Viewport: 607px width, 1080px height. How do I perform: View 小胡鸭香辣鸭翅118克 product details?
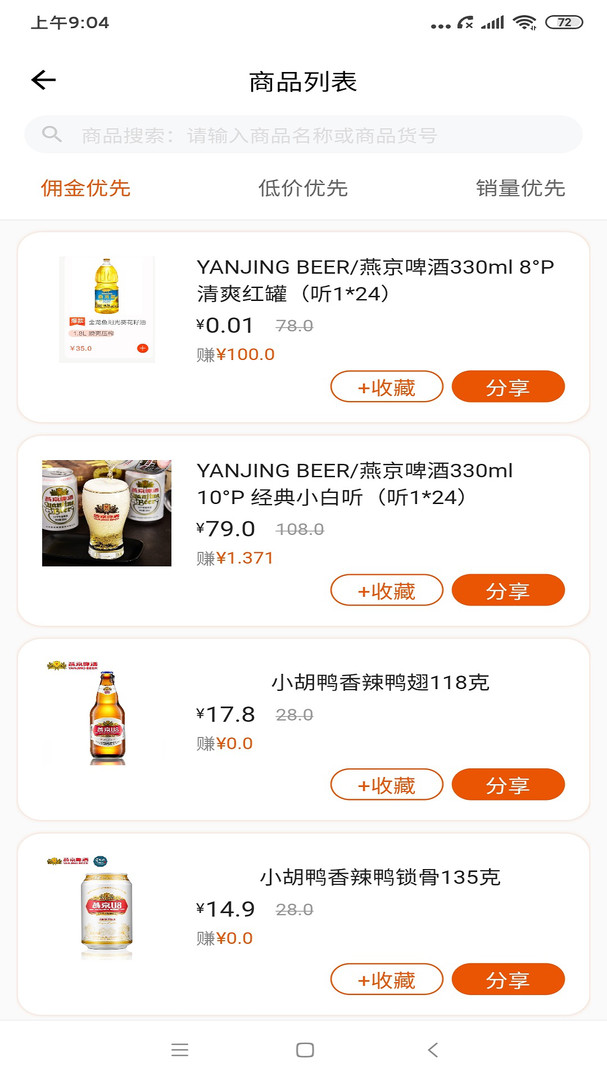(379, 683)
